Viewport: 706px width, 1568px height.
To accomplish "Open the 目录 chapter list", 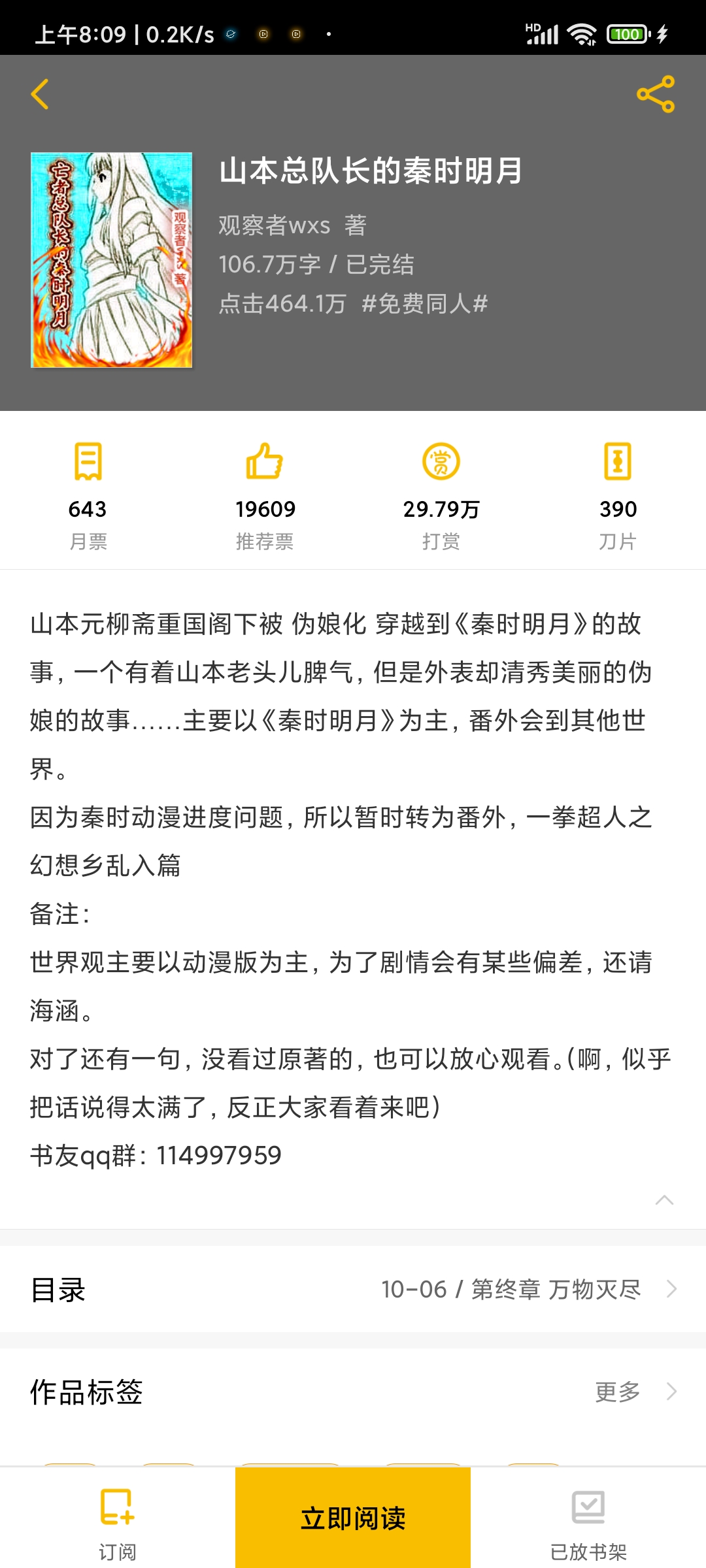I will [353, 1290].
